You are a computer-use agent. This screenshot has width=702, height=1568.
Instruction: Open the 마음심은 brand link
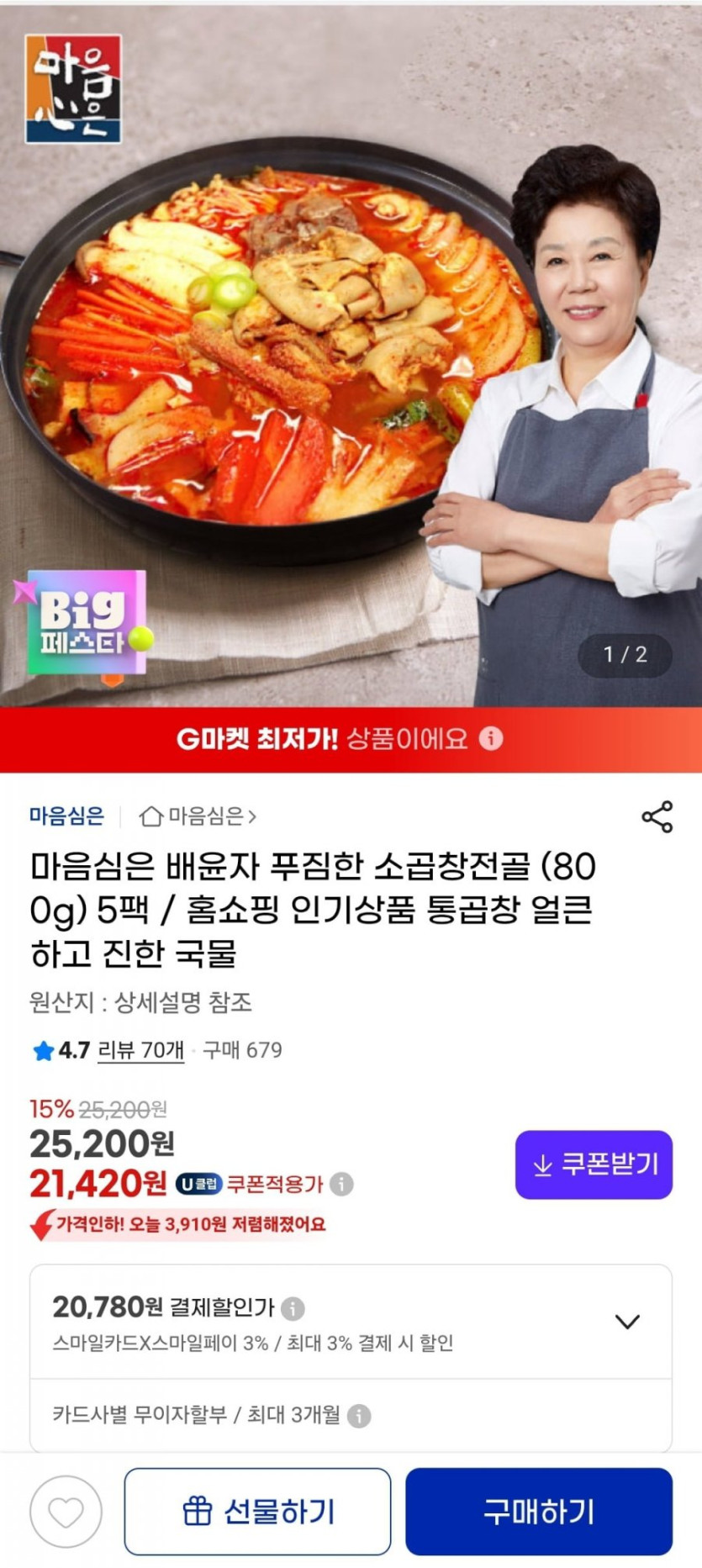click(x=66, y=816)
